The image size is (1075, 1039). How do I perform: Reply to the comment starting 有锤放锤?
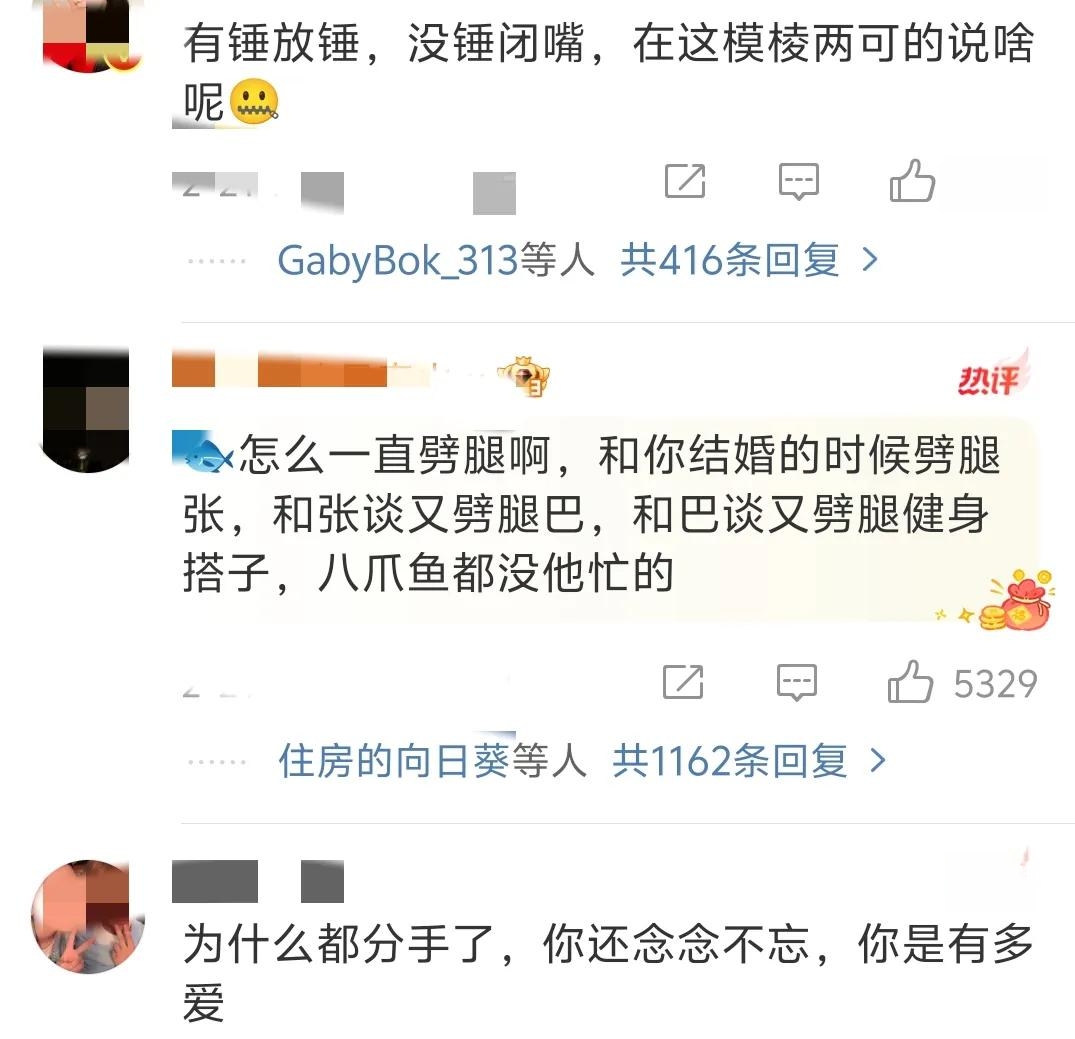click(x=798, y=181)
